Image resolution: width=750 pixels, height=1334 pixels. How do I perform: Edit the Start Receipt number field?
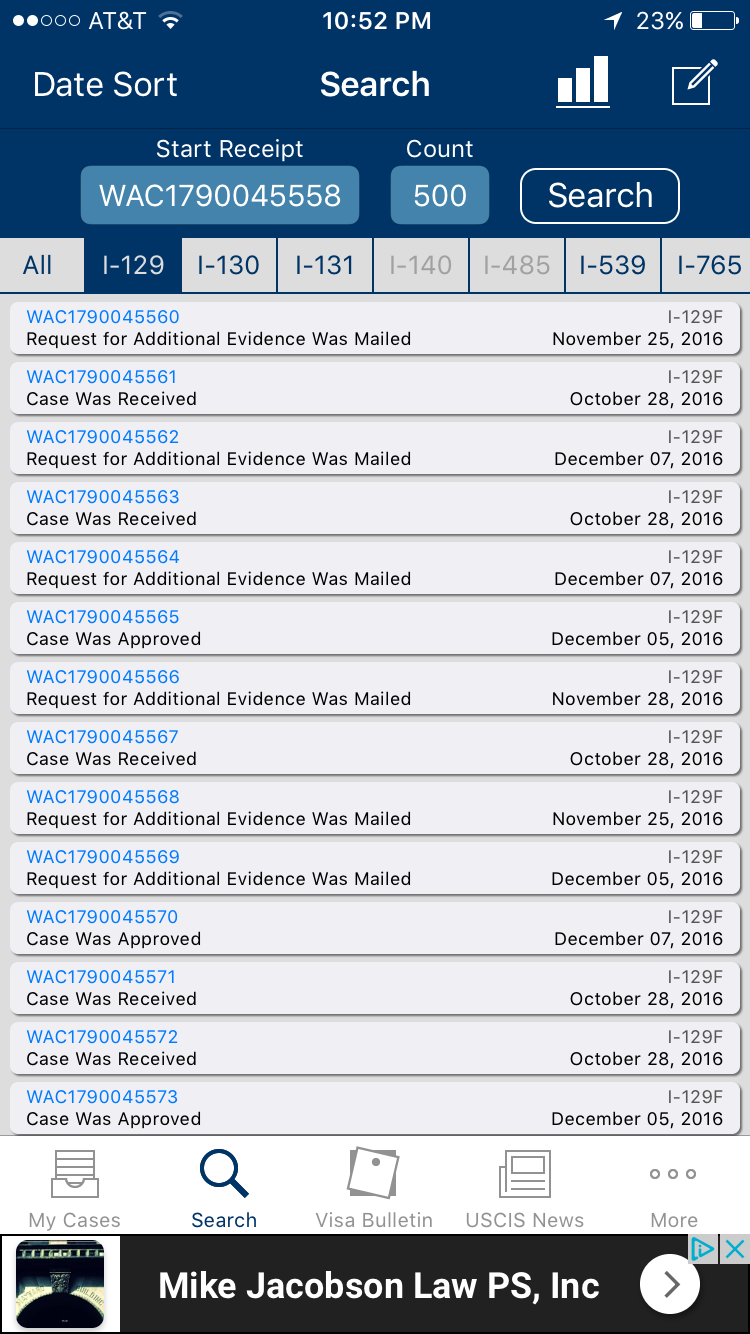pyautogui.click(x=220, y=195)
